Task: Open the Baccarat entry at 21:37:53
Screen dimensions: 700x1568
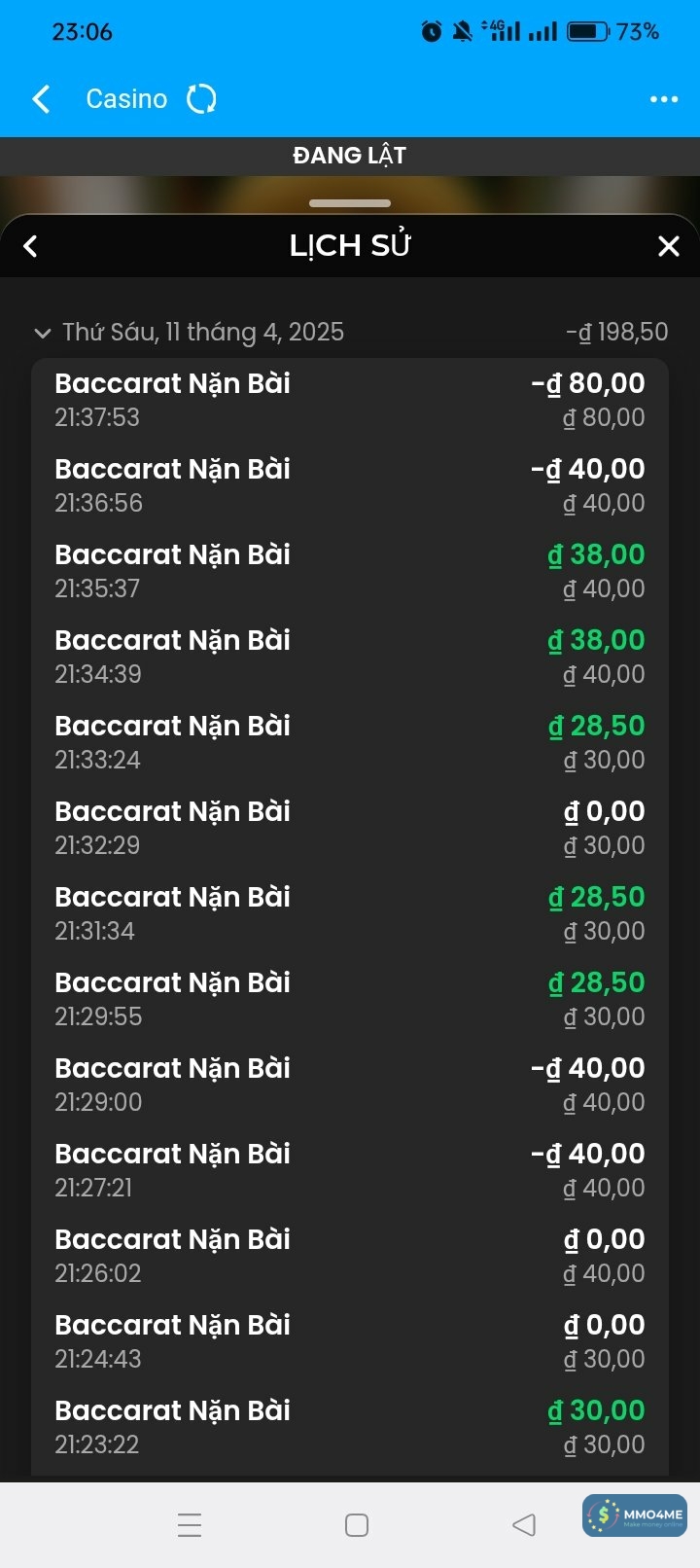Action: (349, 400)
